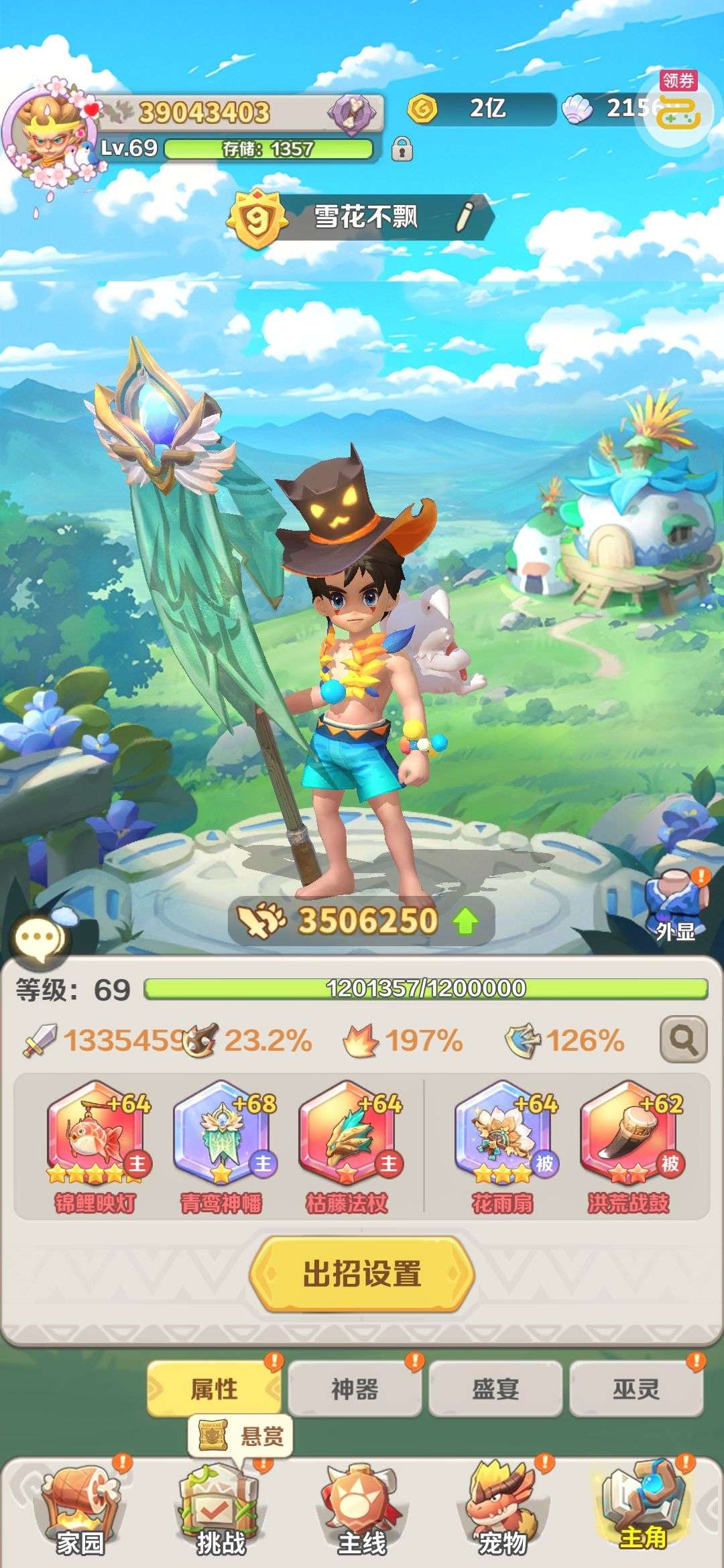Viewport: 724px width, 1568px height.
Task: Edit the nickname 雪花不飘 with pencil icon
Action: coord(464,216)
